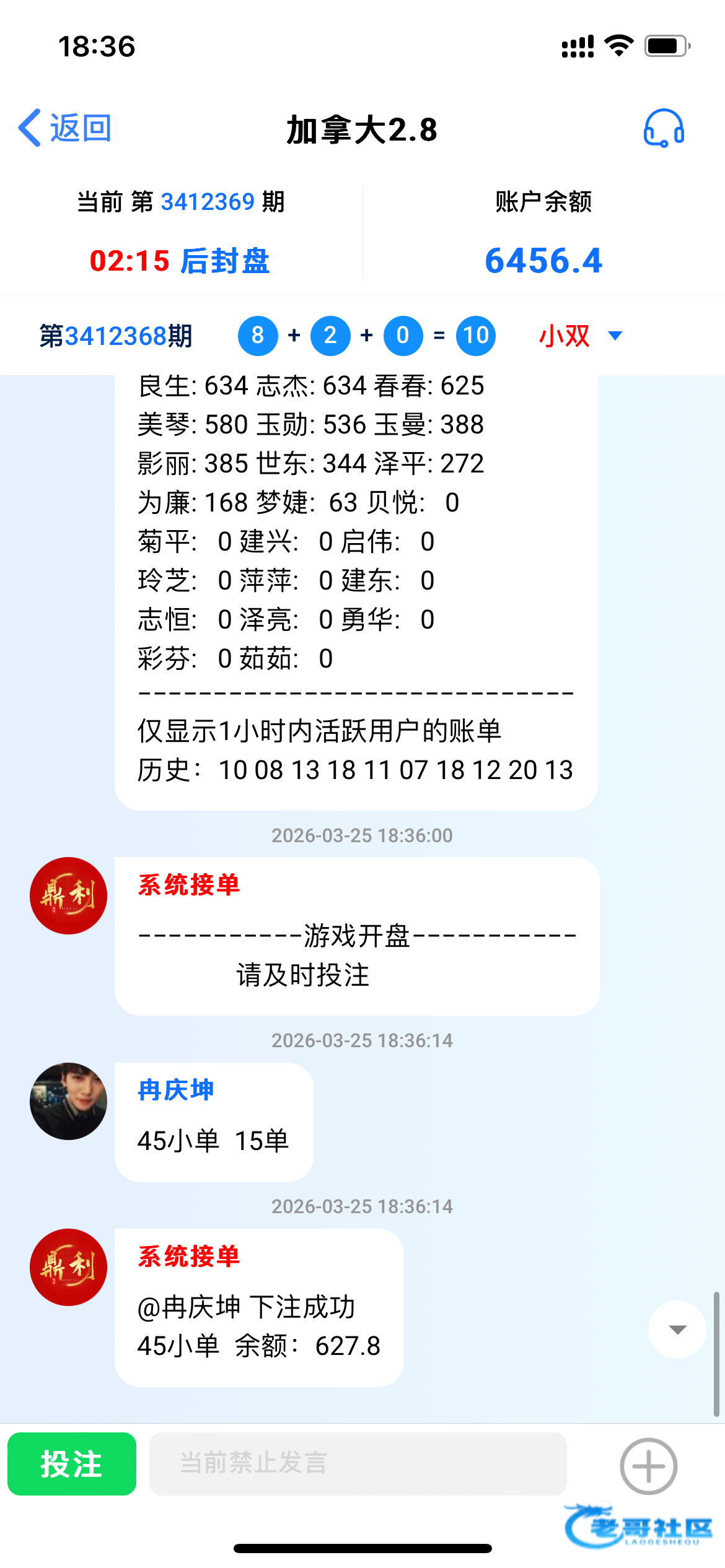View 冉庆坤's profile avatar

pos(69,1101)
